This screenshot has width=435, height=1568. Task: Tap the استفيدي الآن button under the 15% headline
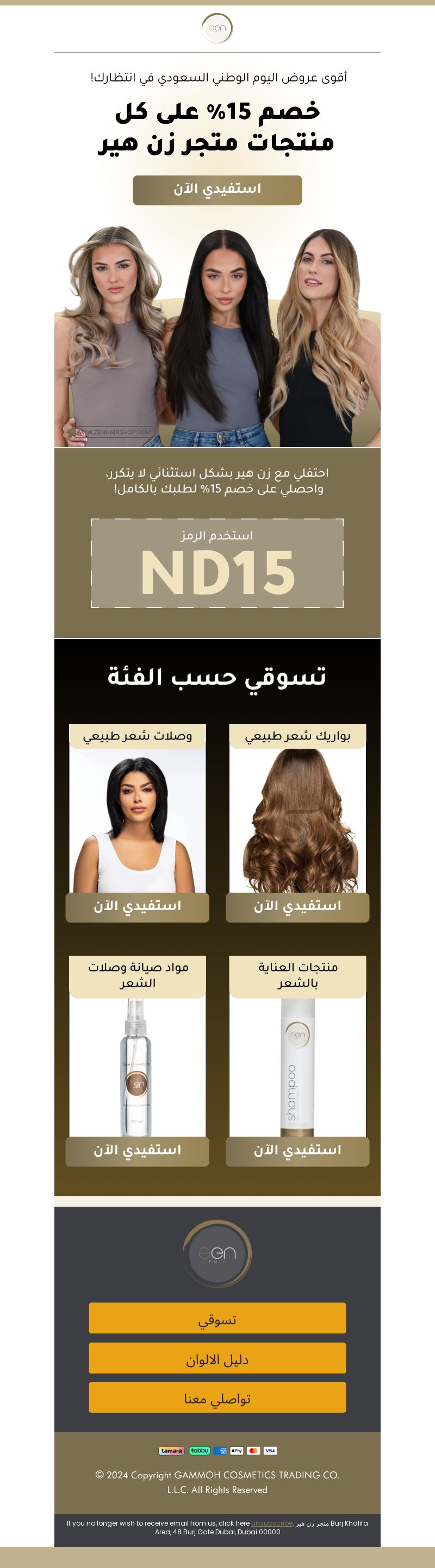(217, 190)
